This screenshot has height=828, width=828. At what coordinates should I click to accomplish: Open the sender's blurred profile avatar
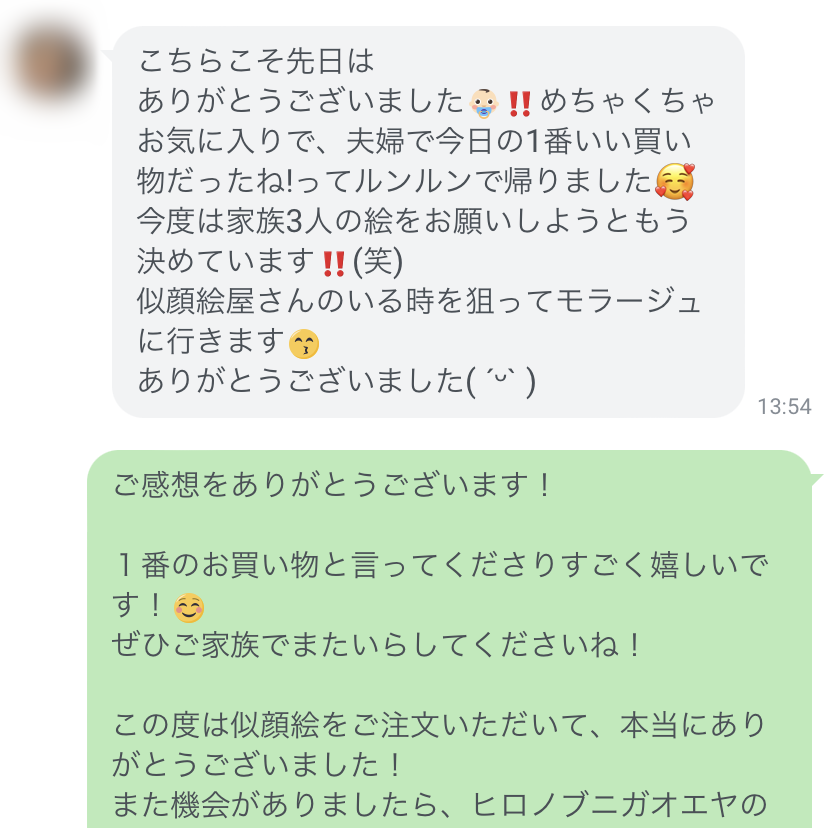tap(50, 62)
